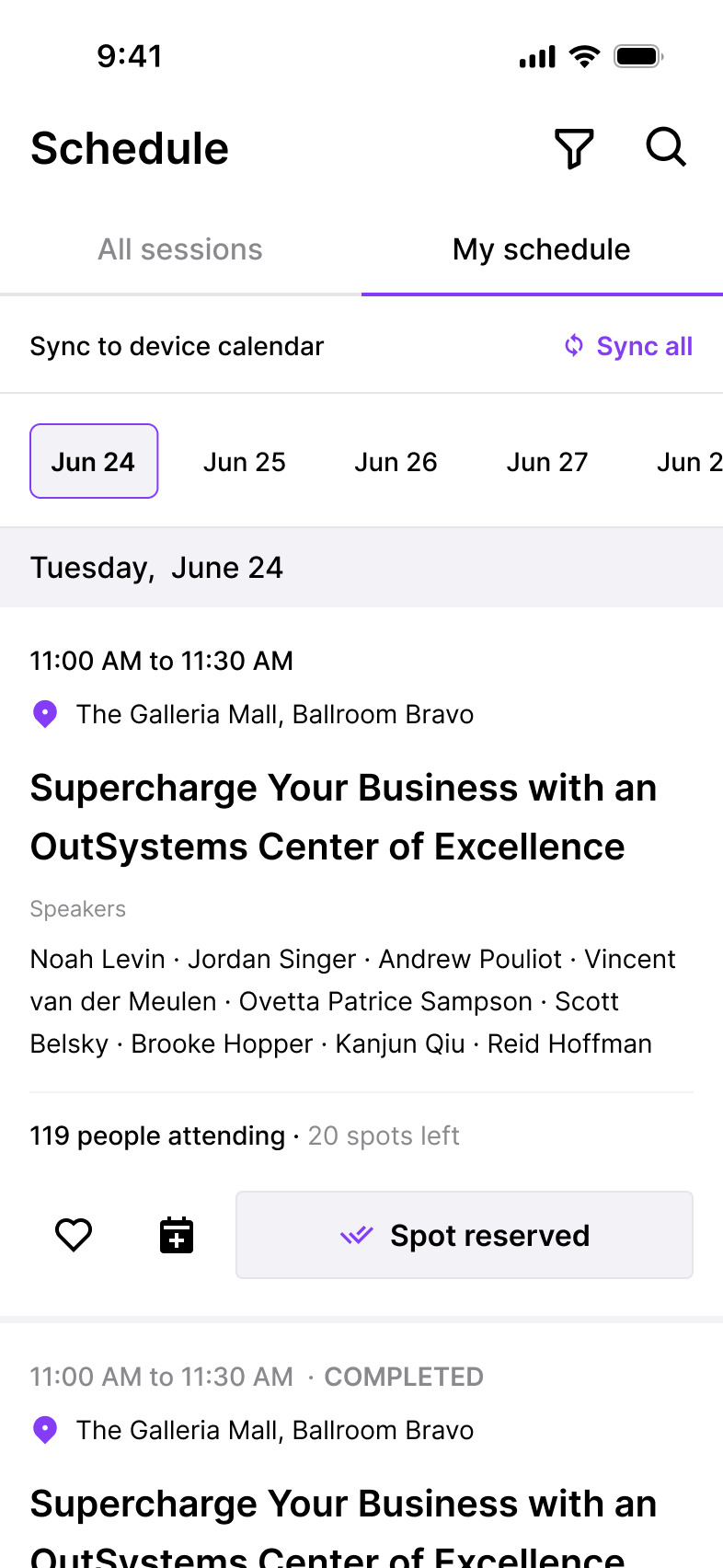Switch to the All sessions tab
Viewport: 723px width, 1568px height.
point(180,249)
